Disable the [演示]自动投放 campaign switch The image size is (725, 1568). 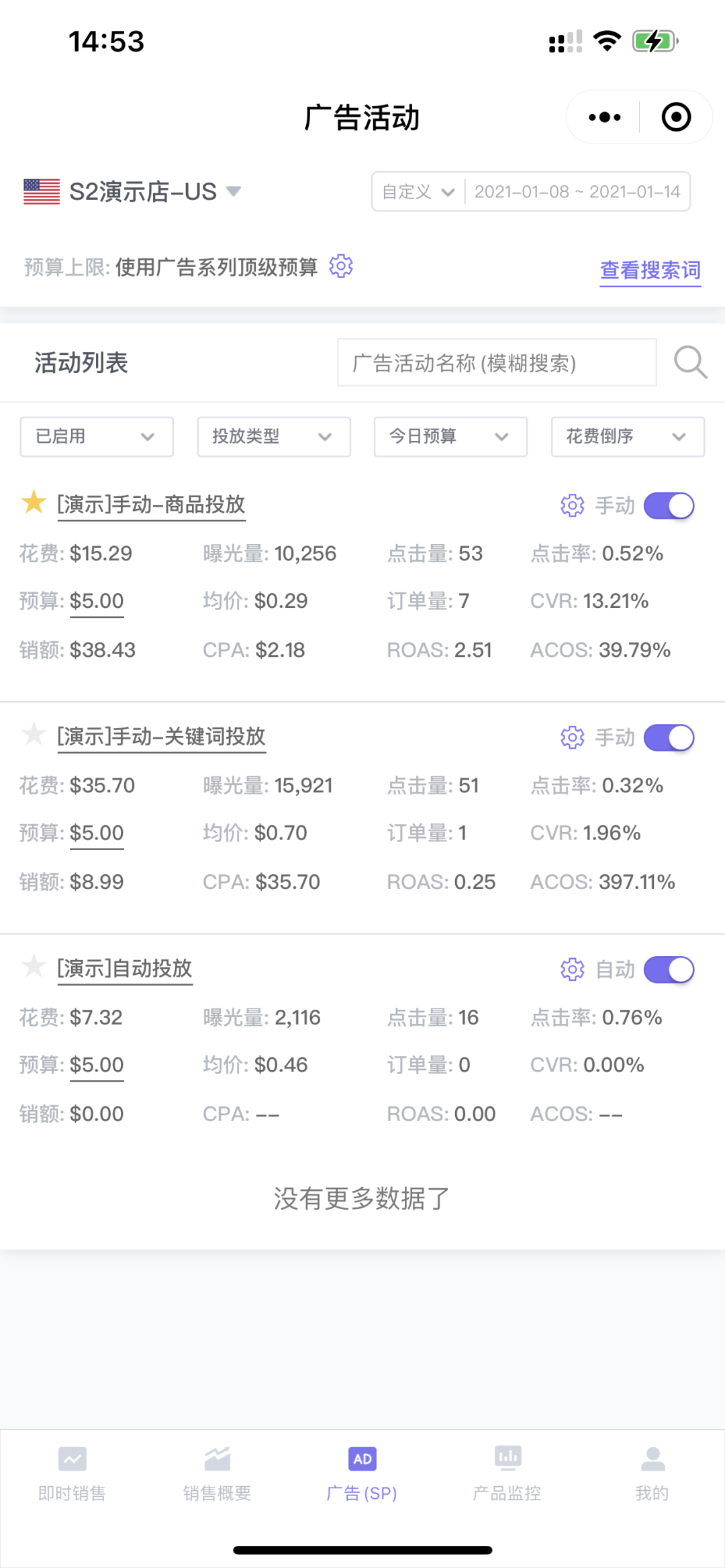click(669, 969)
